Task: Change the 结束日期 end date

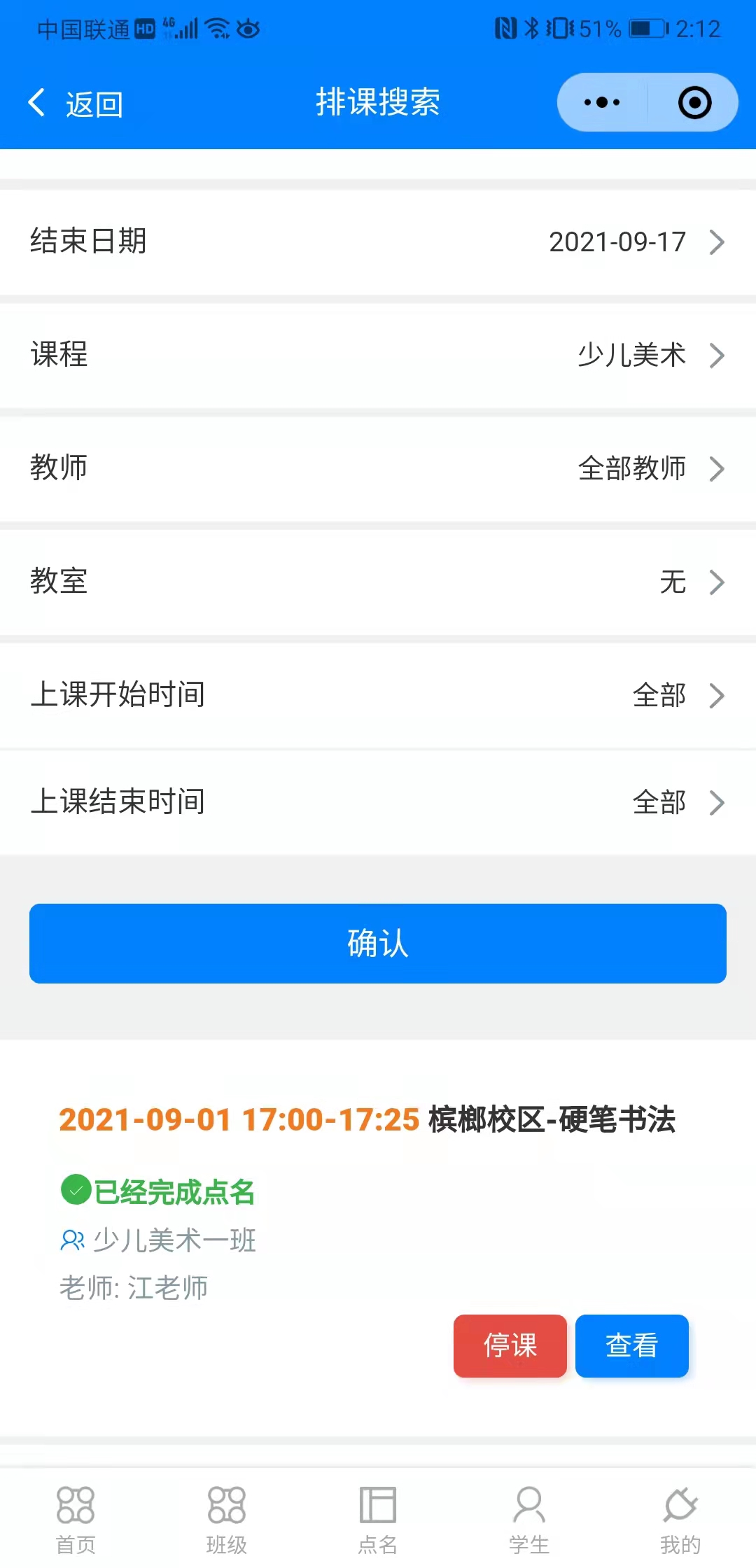Action: pos(378,242)
